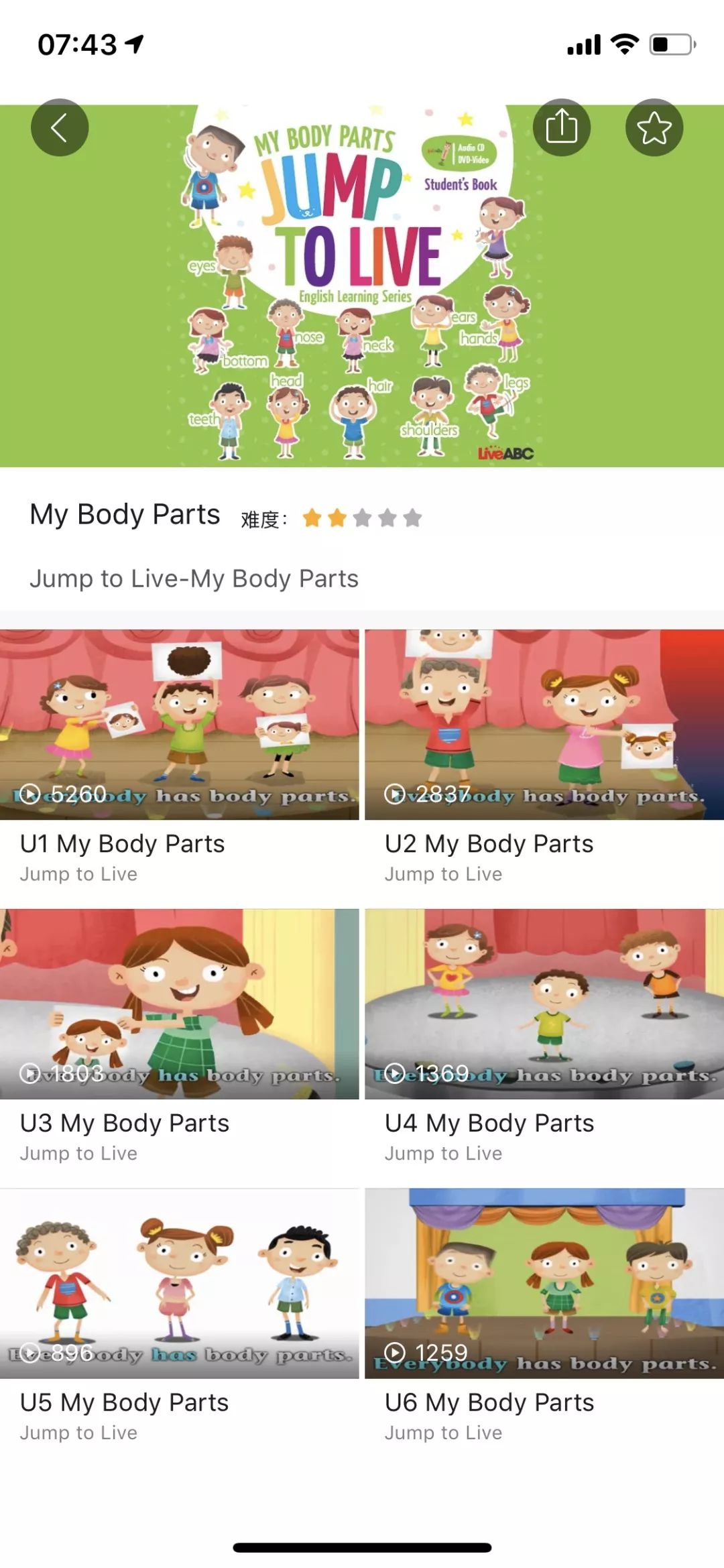Play the U3 My Body Parts lesson
This screenshot has height=1568, width=724.
[179, 1004]
